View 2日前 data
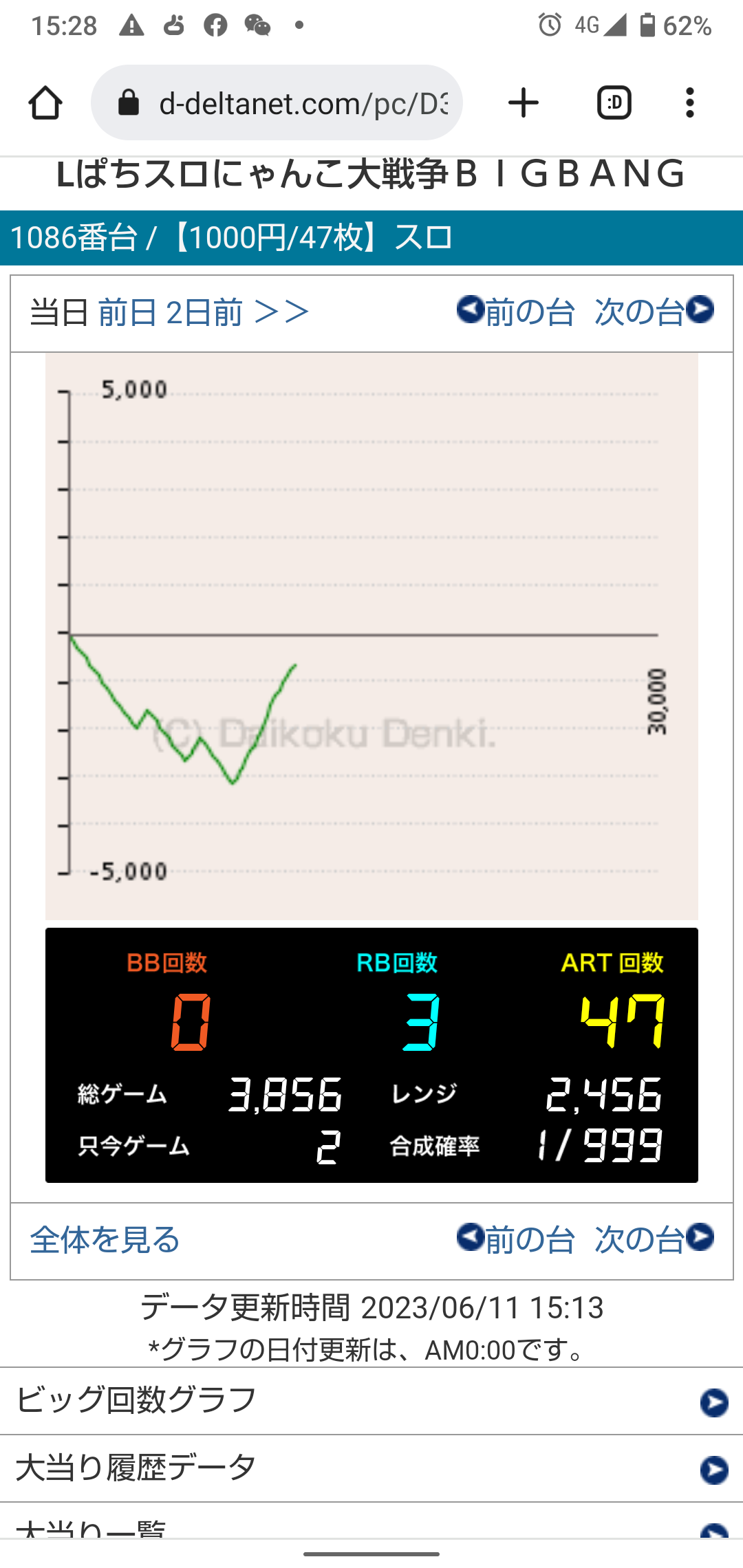Viewport: 743px width, 1568px height. pyautogui.click(x=204, y=313)
